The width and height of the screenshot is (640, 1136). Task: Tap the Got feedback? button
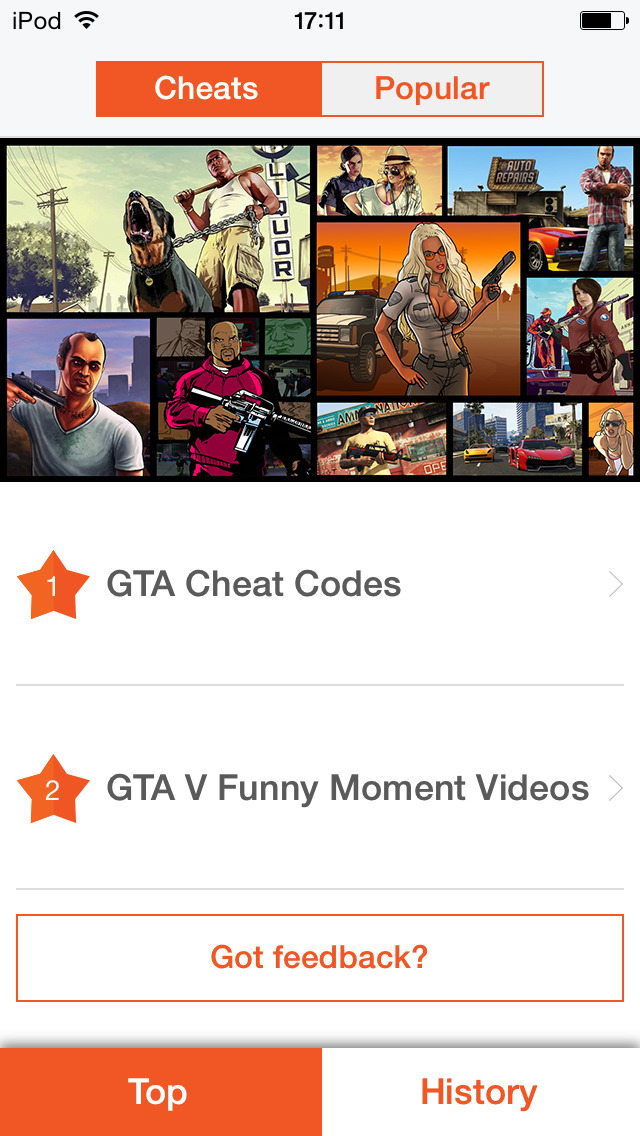320,957
